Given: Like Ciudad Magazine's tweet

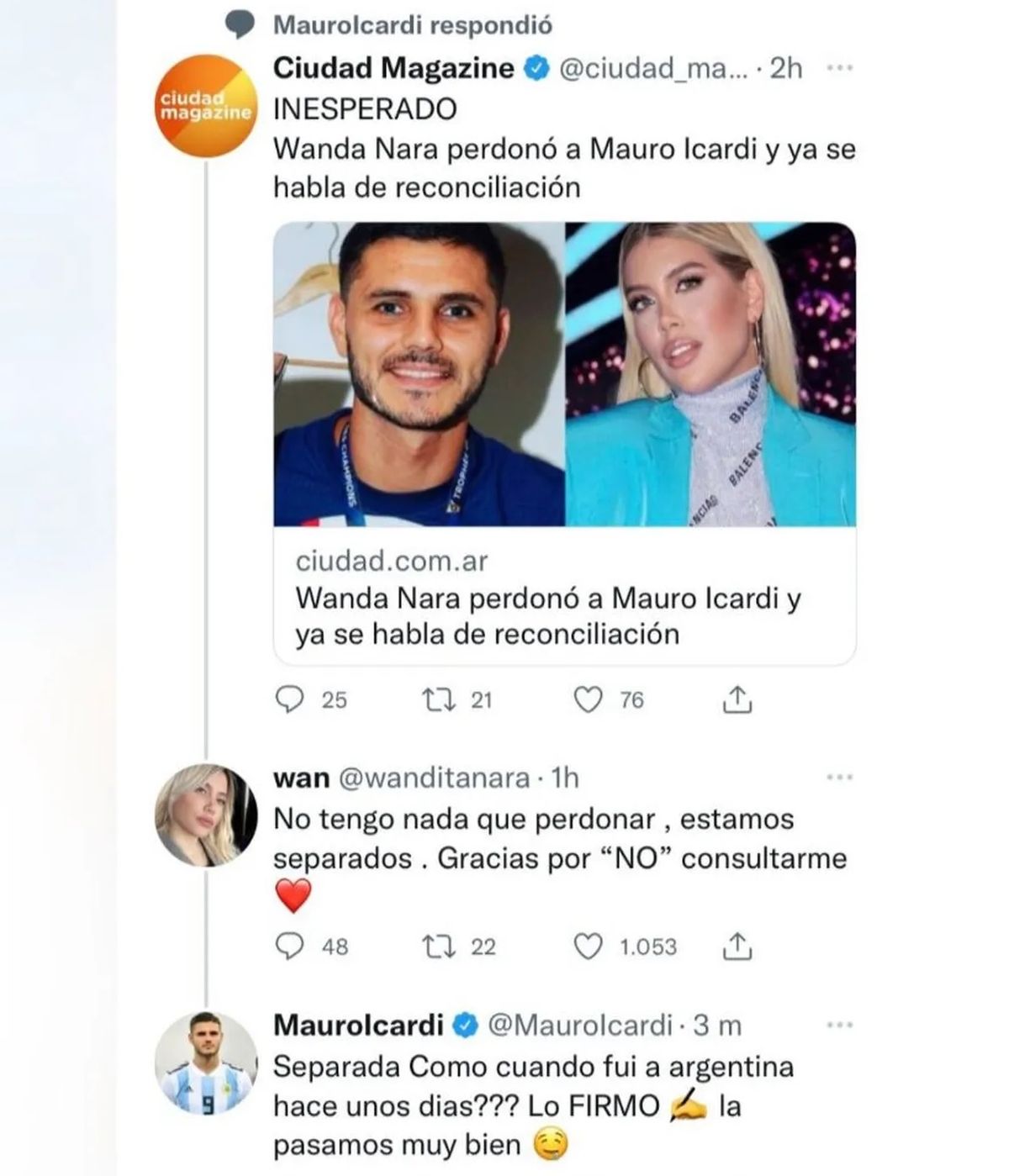Looking at the screenshot, I should tap(588, 699).
